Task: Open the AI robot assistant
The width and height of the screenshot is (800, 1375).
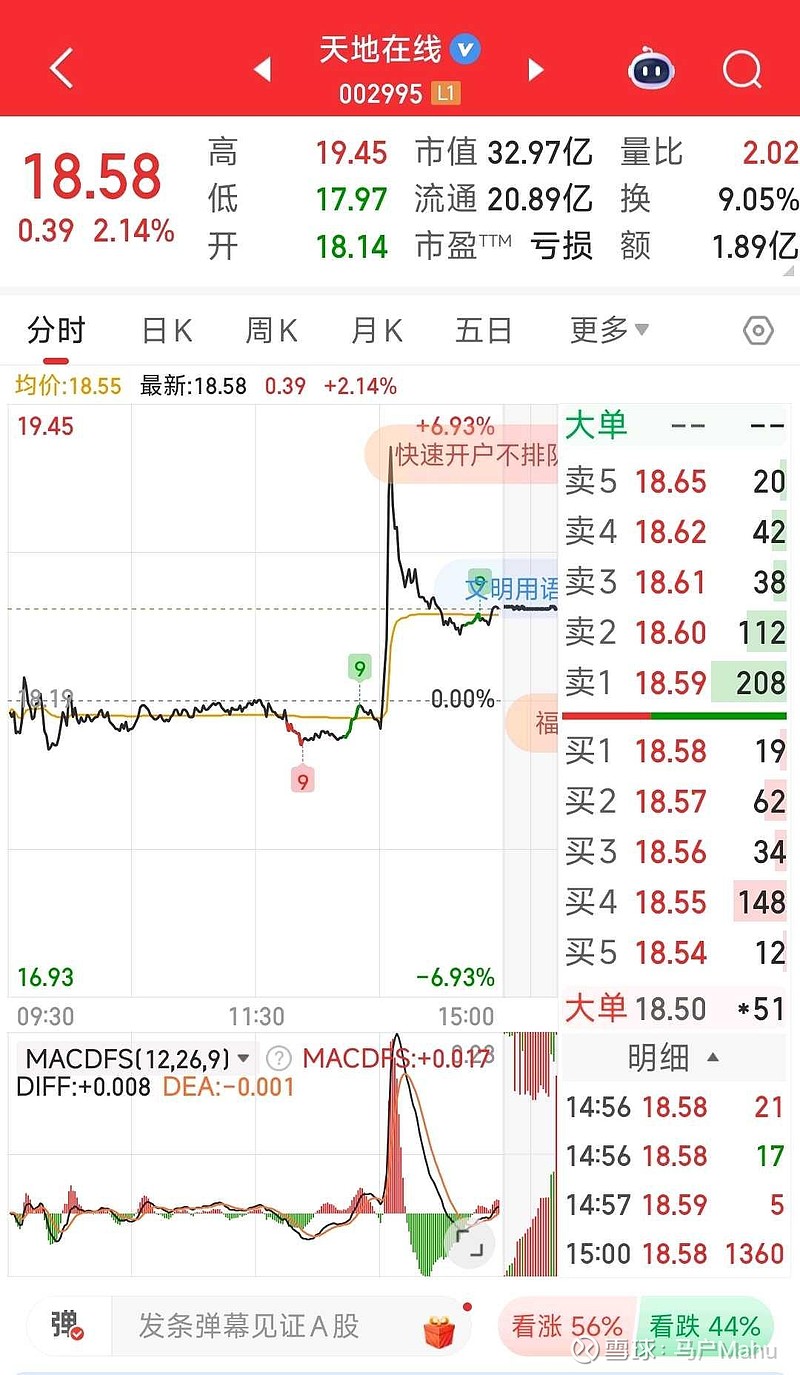Action: [651, 67]
